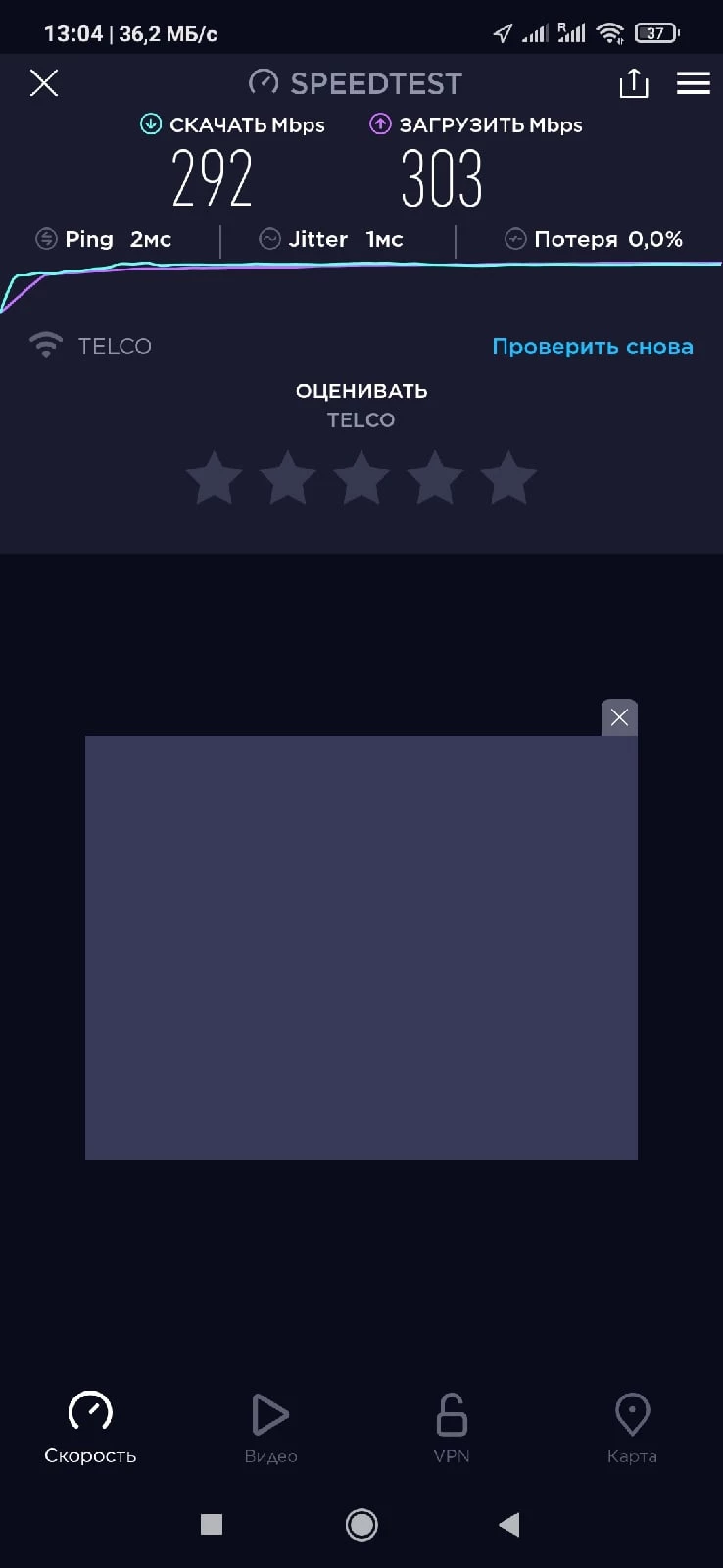The image size is (723, 1568).
Task: Tap Проверить снова to rerun the test
Action: point(593,346)
